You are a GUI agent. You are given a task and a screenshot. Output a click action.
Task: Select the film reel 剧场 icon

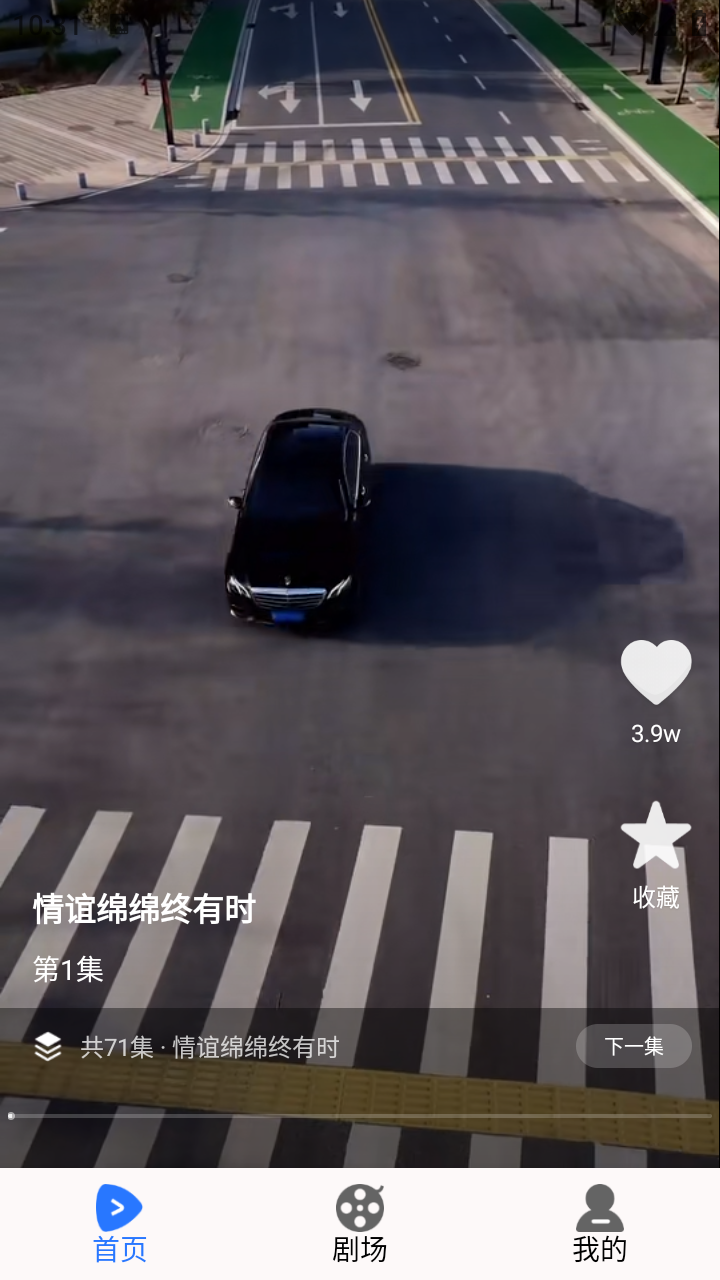tap(360, 1206)
